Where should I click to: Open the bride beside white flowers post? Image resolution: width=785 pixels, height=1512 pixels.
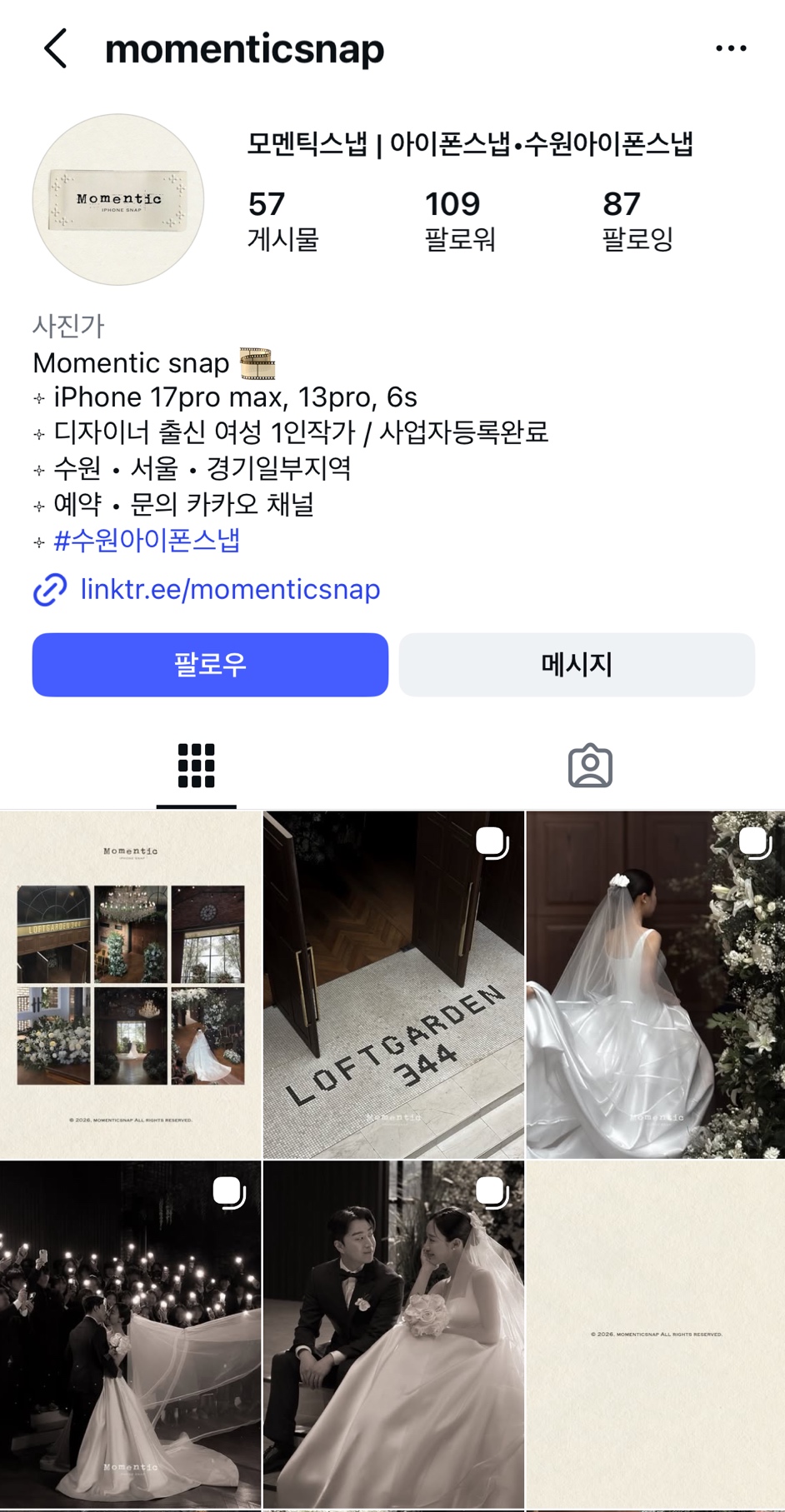[656, 985]
